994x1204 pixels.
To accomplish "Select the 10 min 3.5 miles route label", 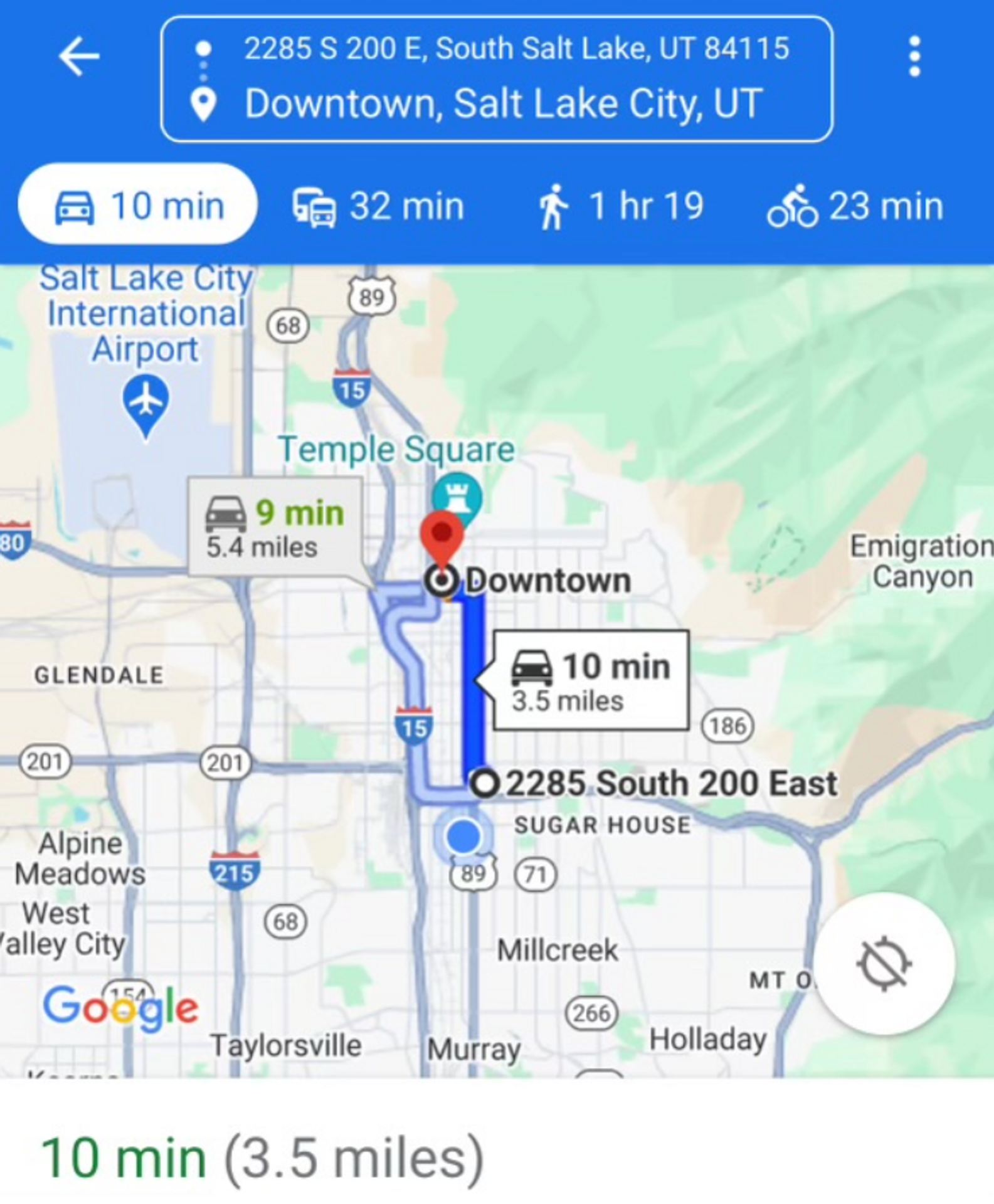I will pos(591,681).
